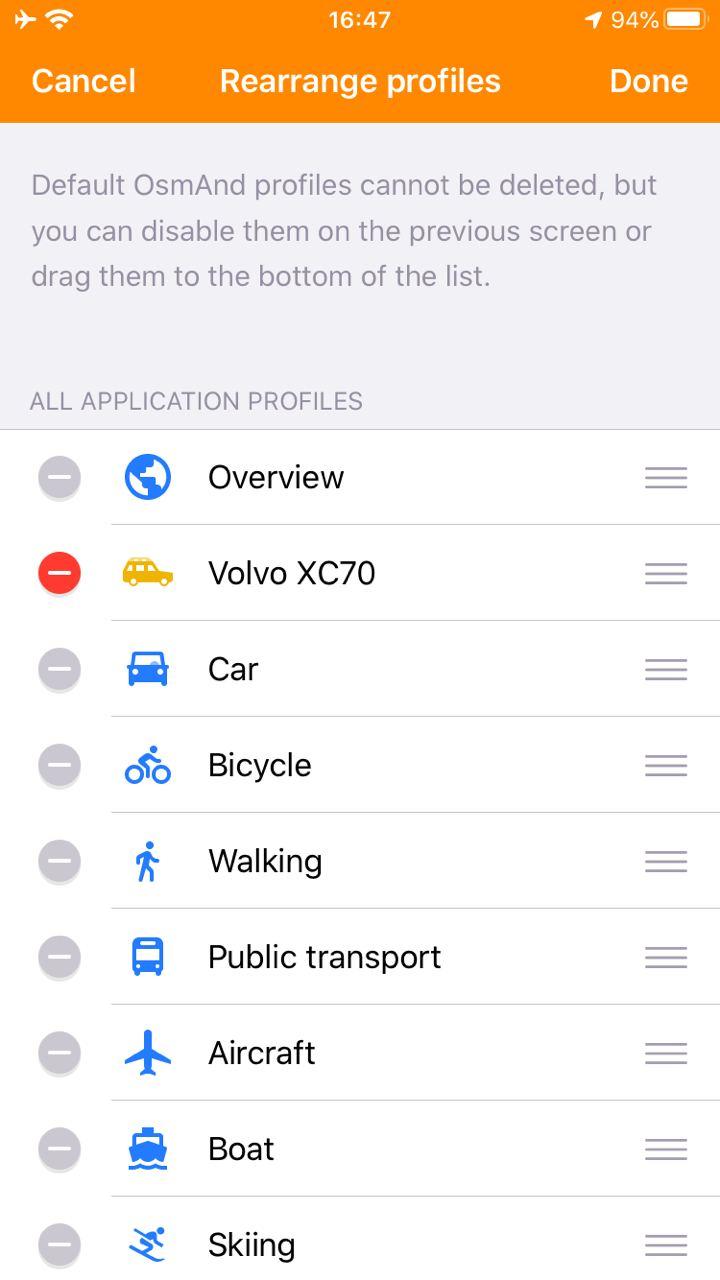Tap the minus icon beside Boat

point(59,1149)
